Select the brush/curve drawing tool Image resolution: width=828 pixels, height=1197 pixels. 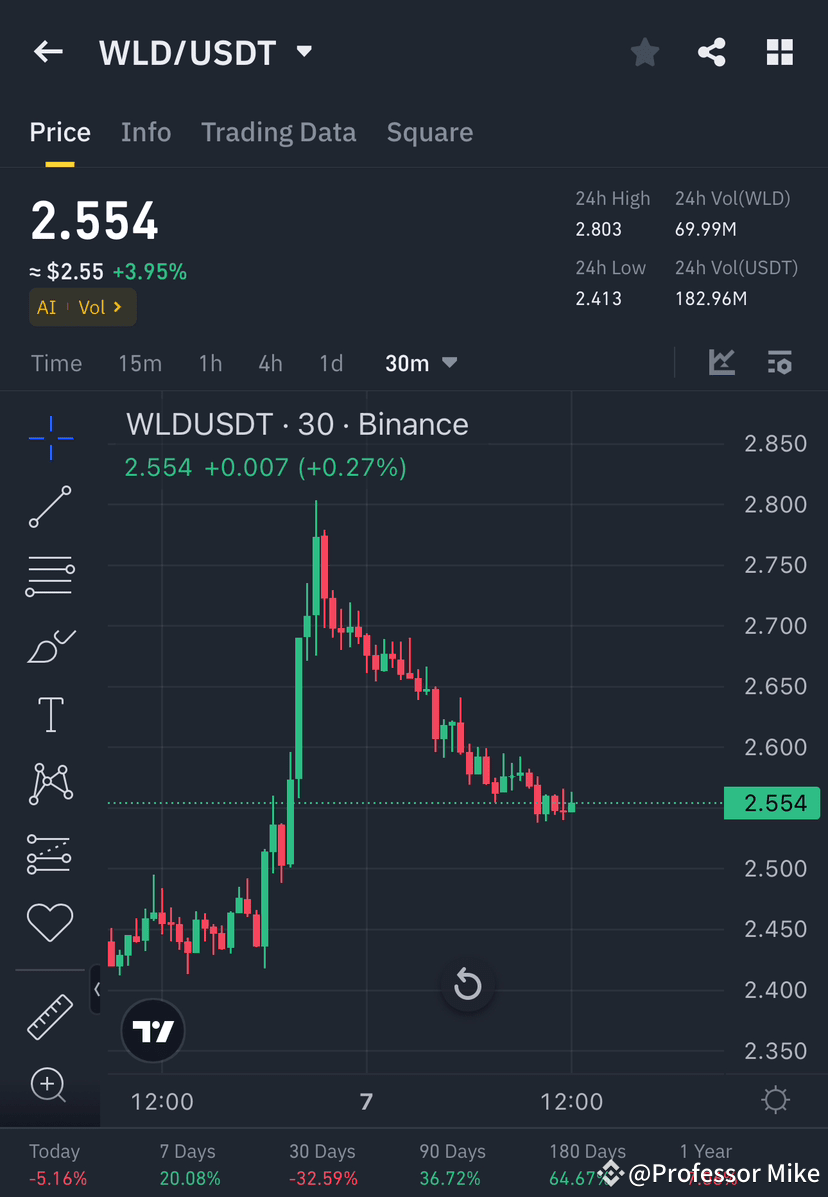click(50, 645)
